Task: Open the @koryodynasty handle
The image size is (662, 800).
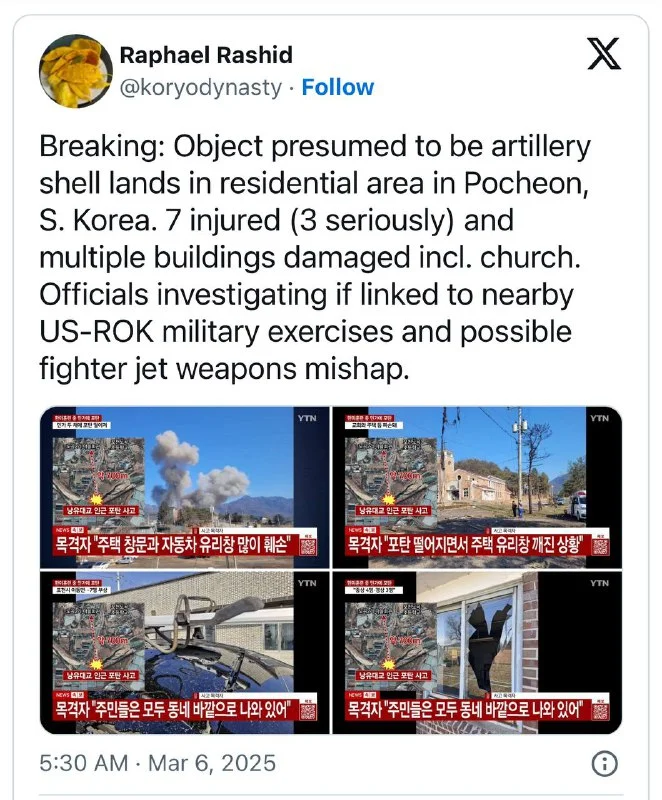Action: pyautogui.click(x=200, y=87)
